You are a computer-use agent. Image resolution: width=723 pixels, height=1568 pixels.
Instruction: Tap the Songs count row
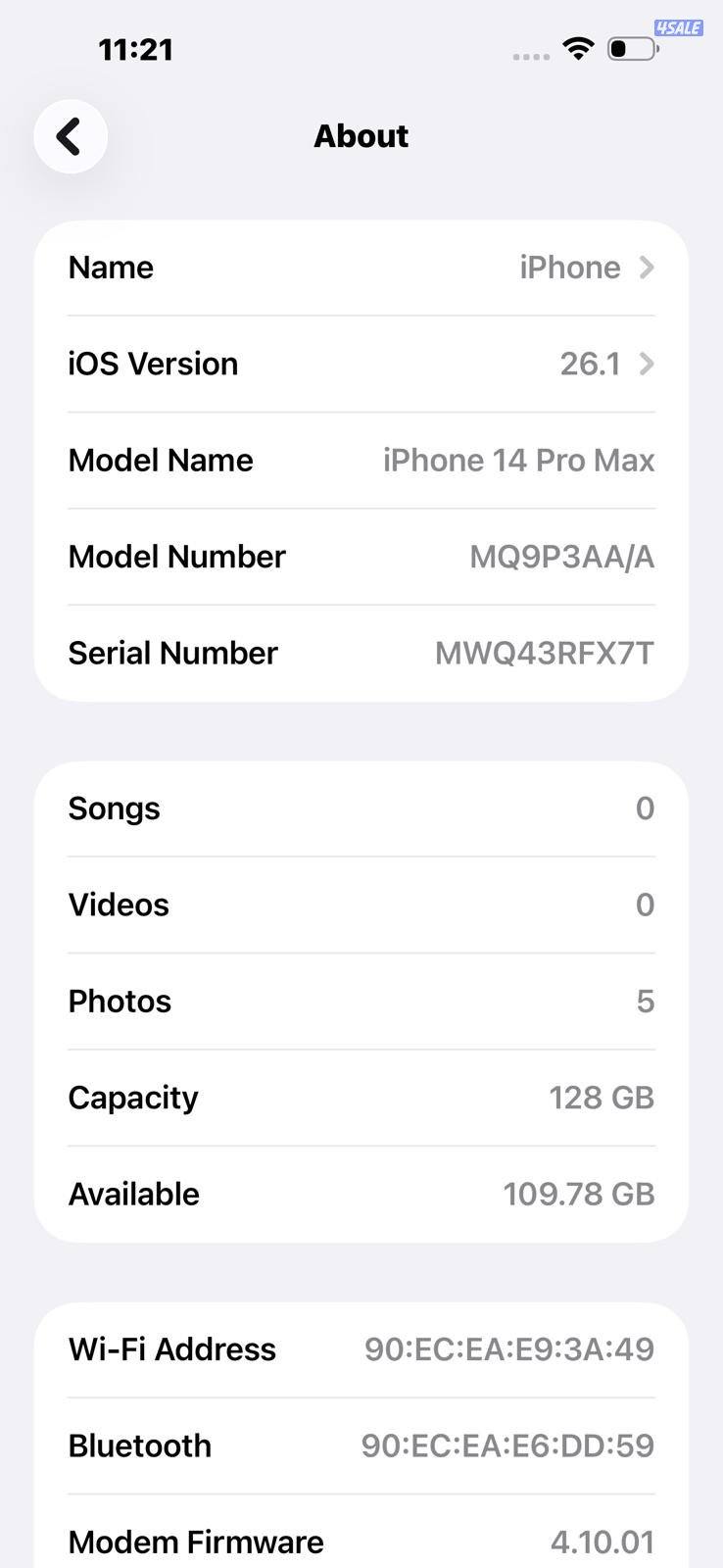coord(361,808)
